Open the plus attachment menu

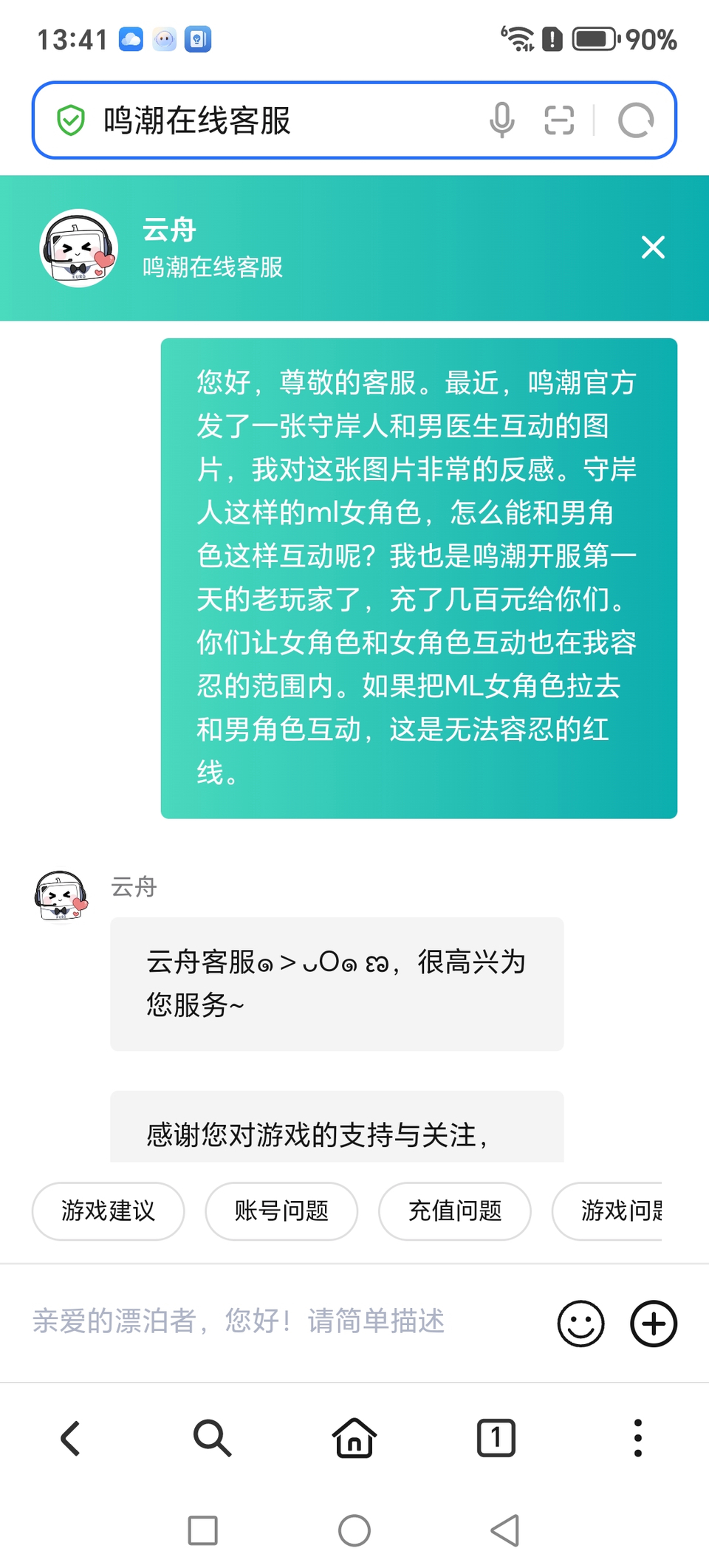[653, 1324]
